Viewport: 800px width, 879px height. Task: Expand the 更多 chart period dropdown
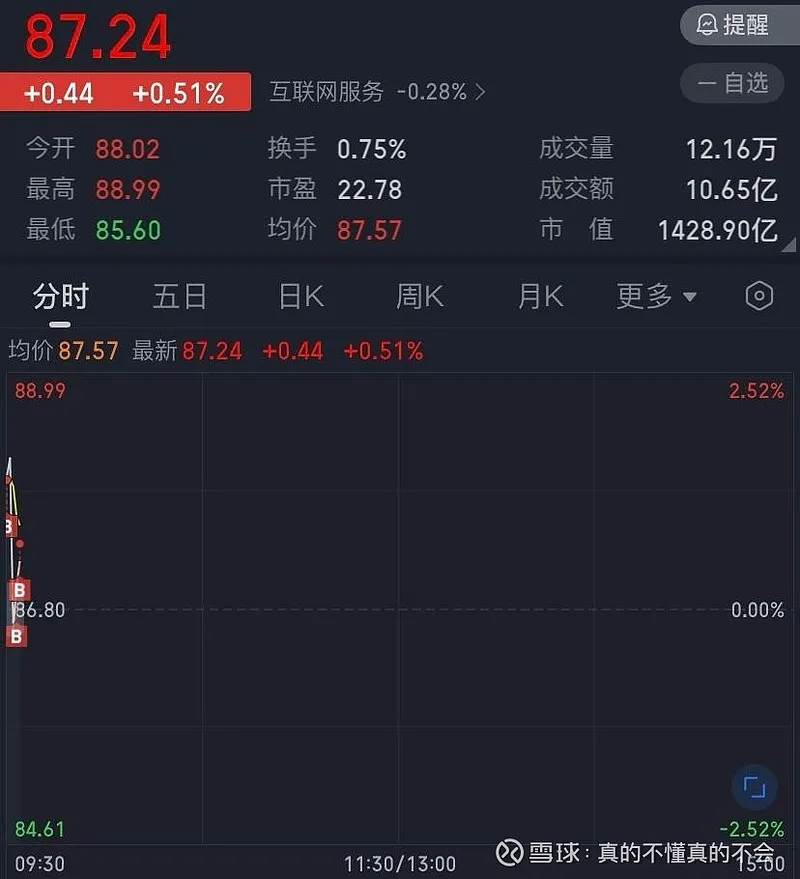(656, 296)
